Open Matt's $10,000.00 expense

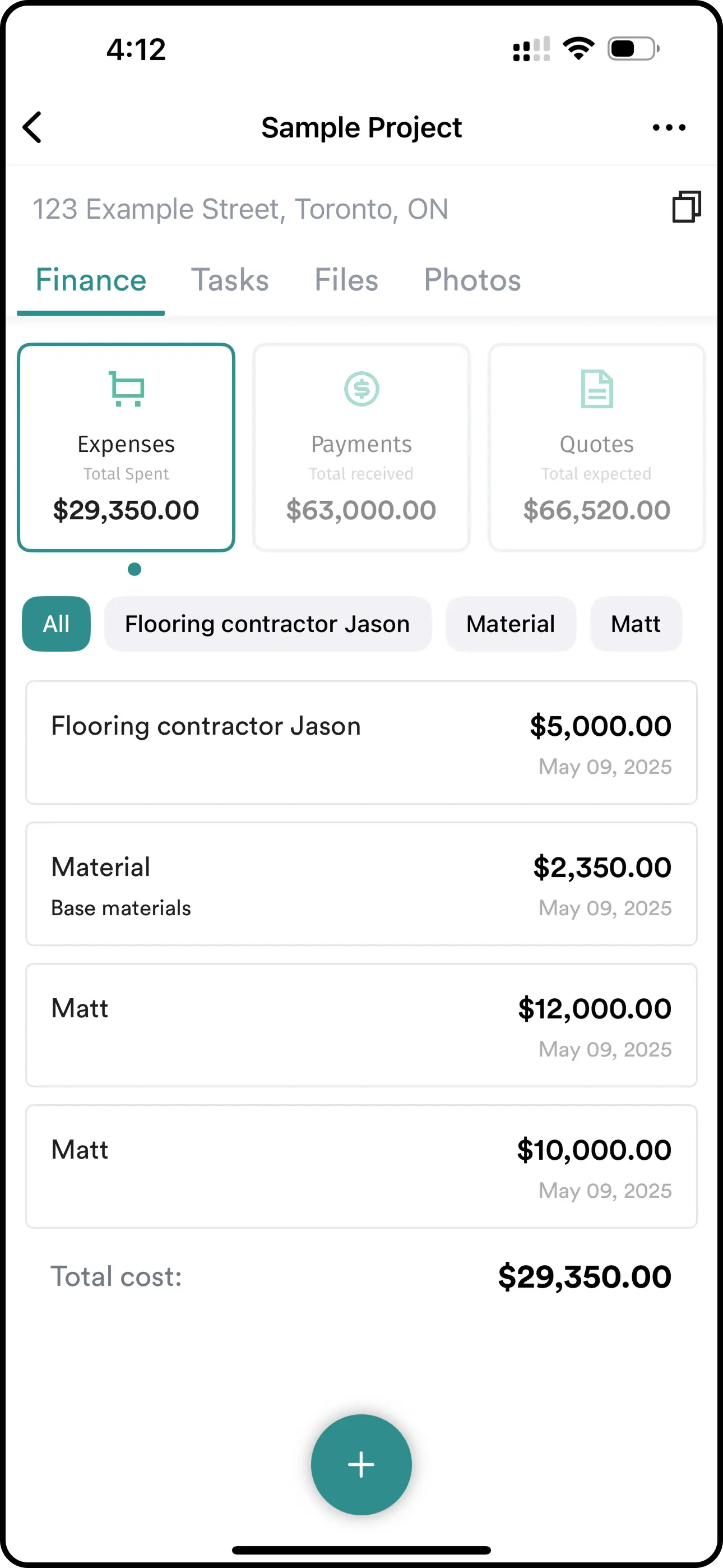(361, 1166)
